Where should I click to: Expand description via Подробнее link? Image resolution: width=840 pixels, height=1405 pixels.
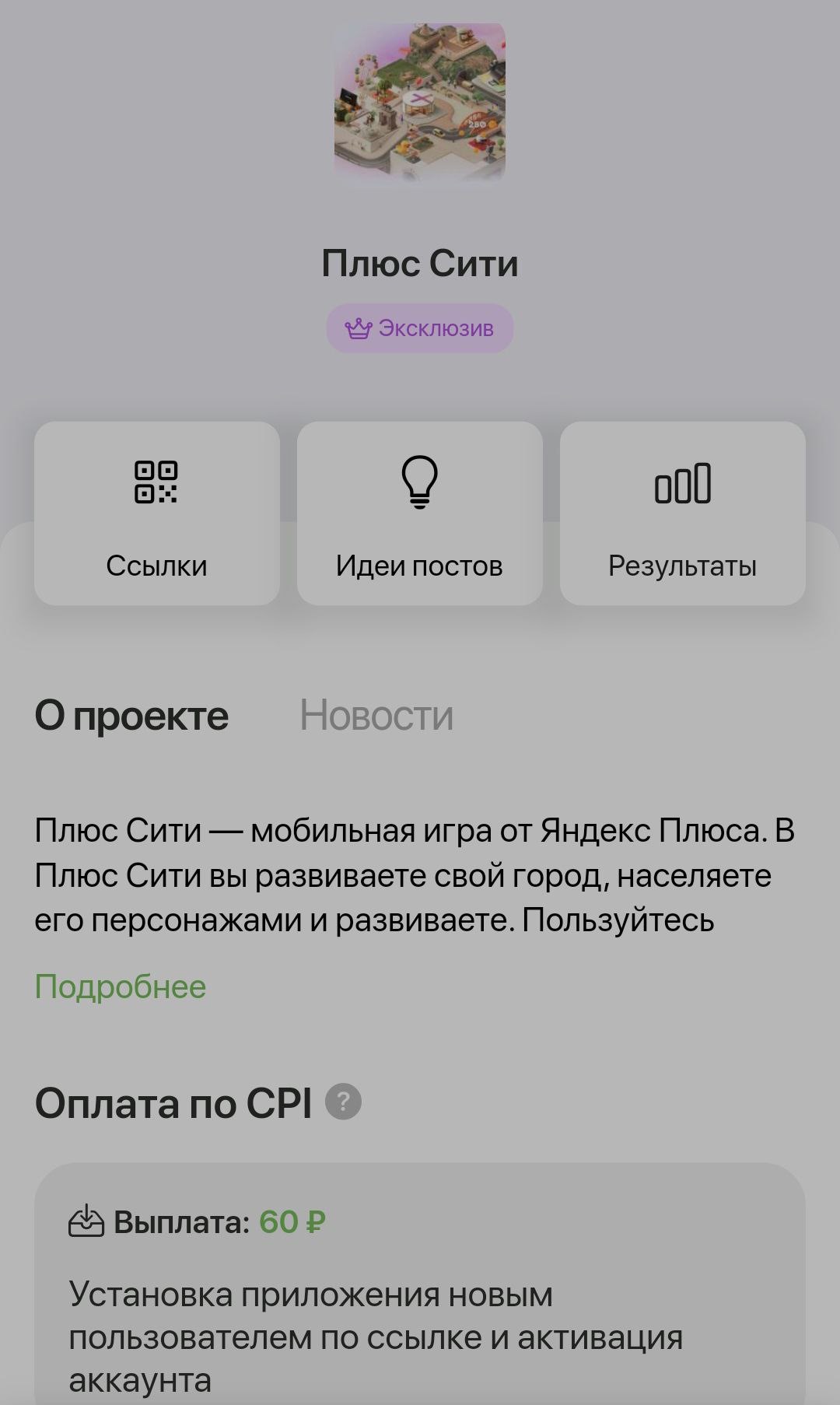coord(121,986)
